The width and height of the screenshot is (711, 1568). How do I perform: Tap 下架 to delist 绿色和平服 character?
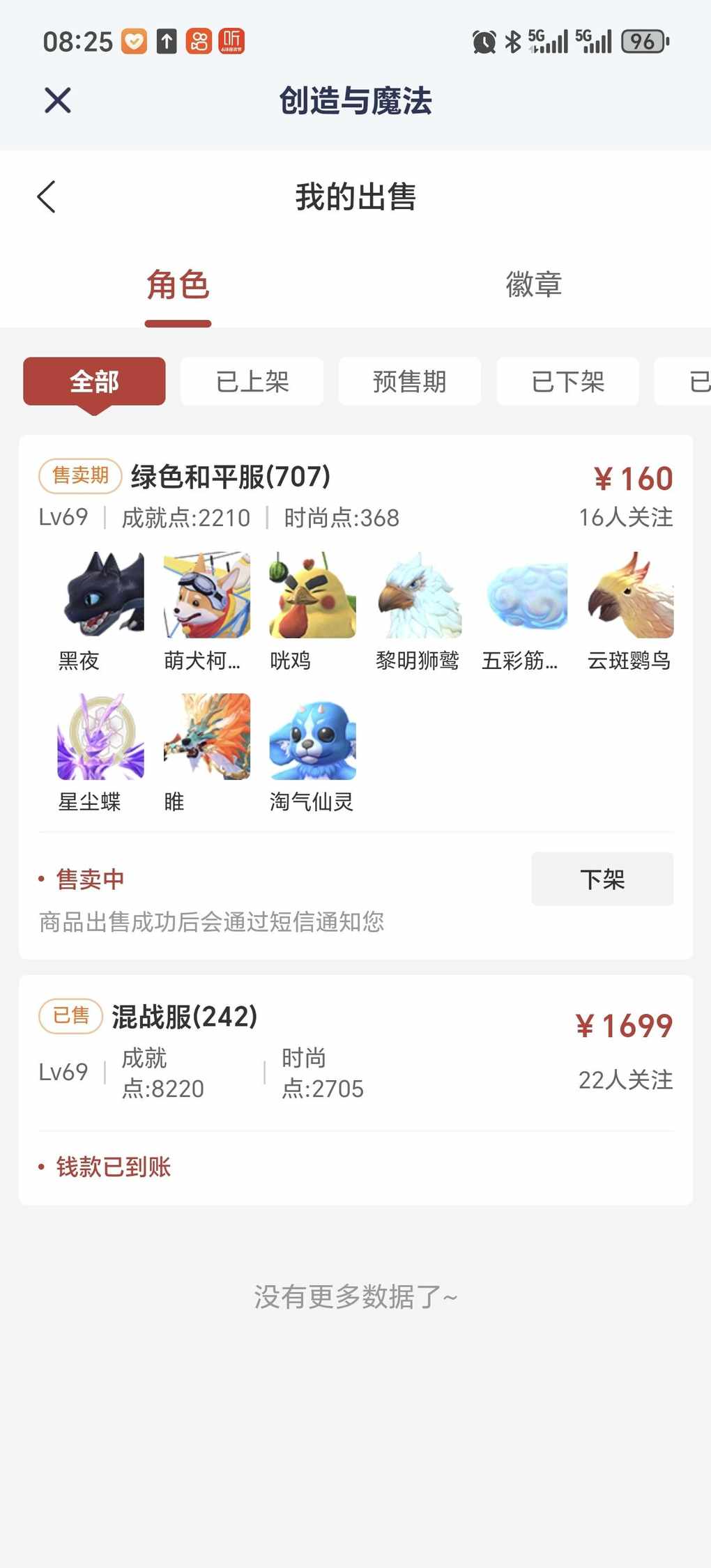(x=602, y=879)
